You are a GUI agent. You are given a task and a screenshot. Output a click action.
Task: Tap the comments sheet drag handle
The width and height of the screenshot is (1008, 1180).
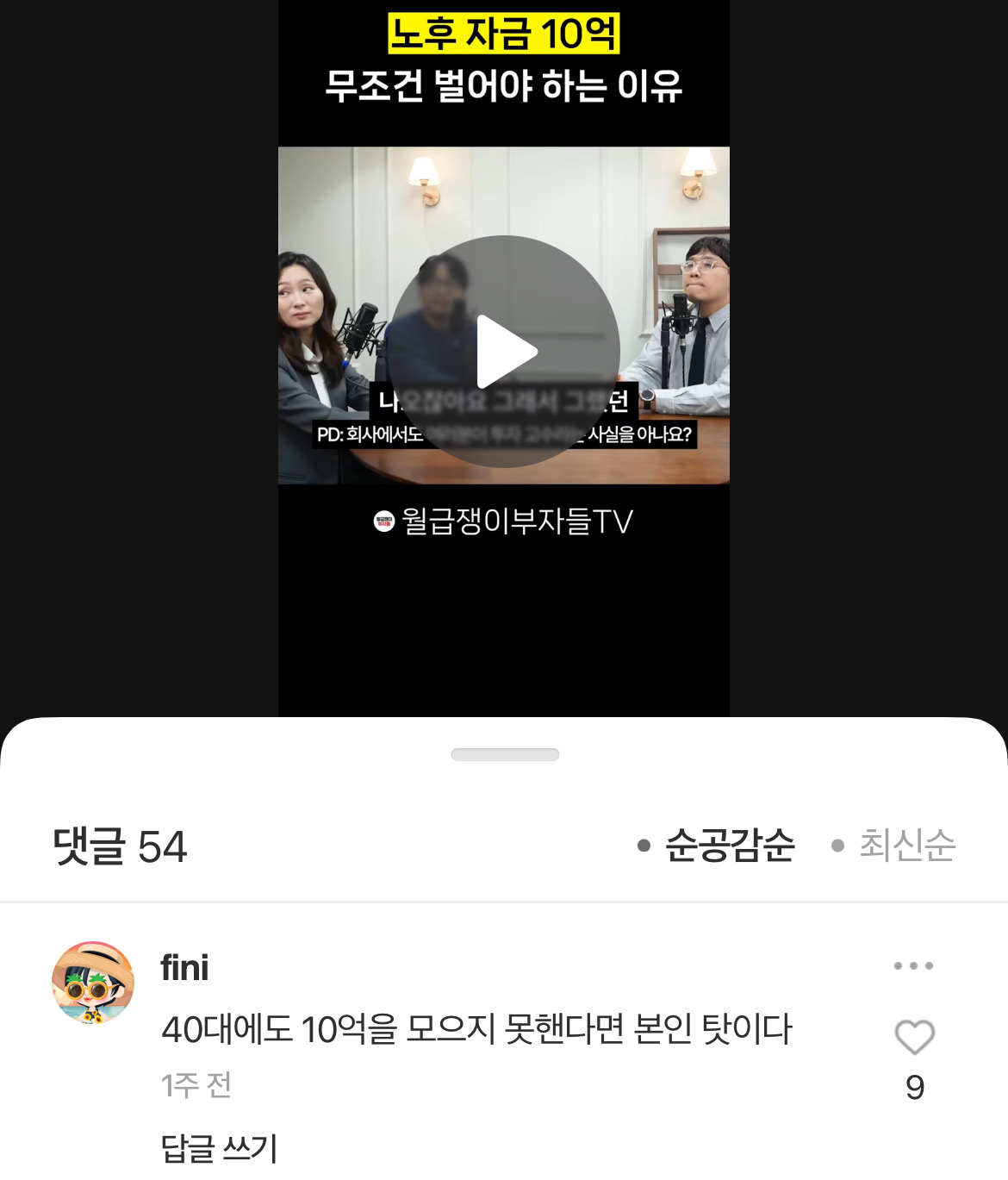coord(505,754)
